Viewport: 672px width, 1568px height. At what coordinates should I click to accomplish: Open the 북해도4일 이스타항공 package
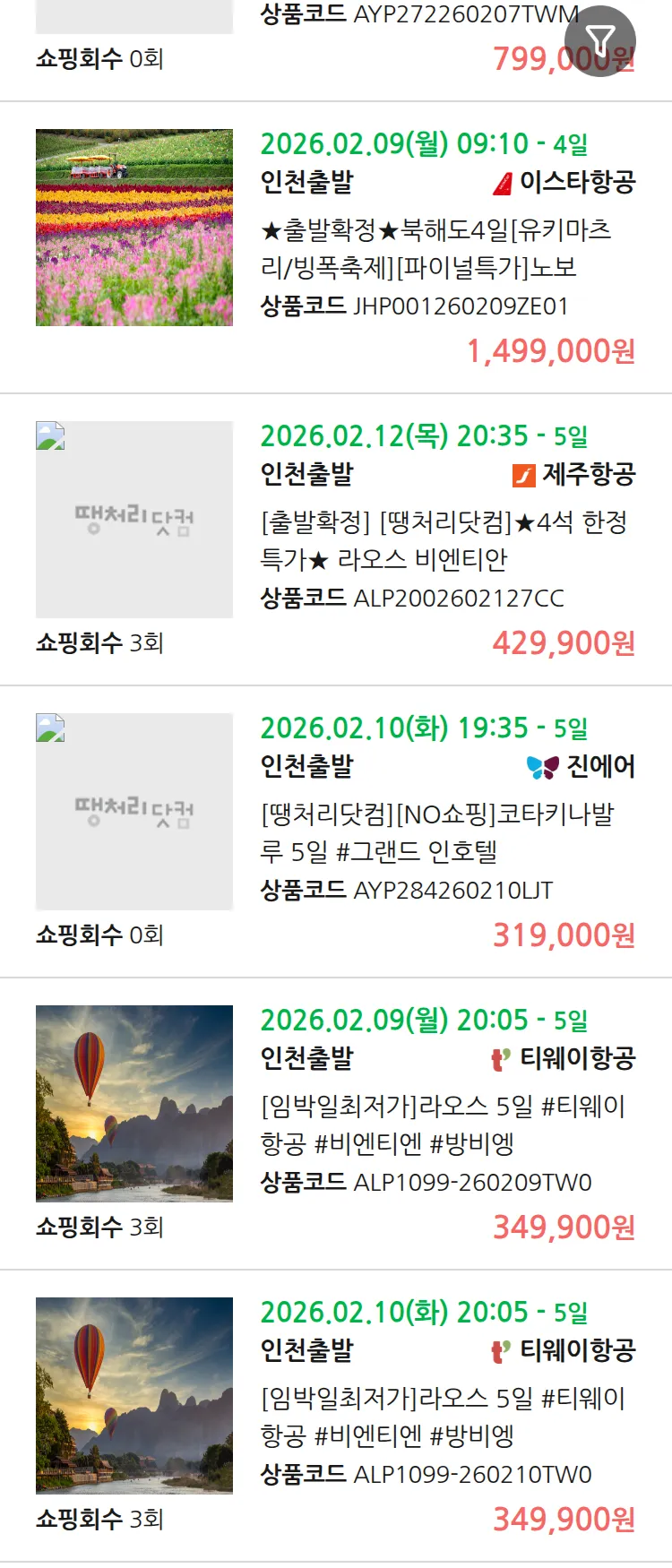[435, 248]
